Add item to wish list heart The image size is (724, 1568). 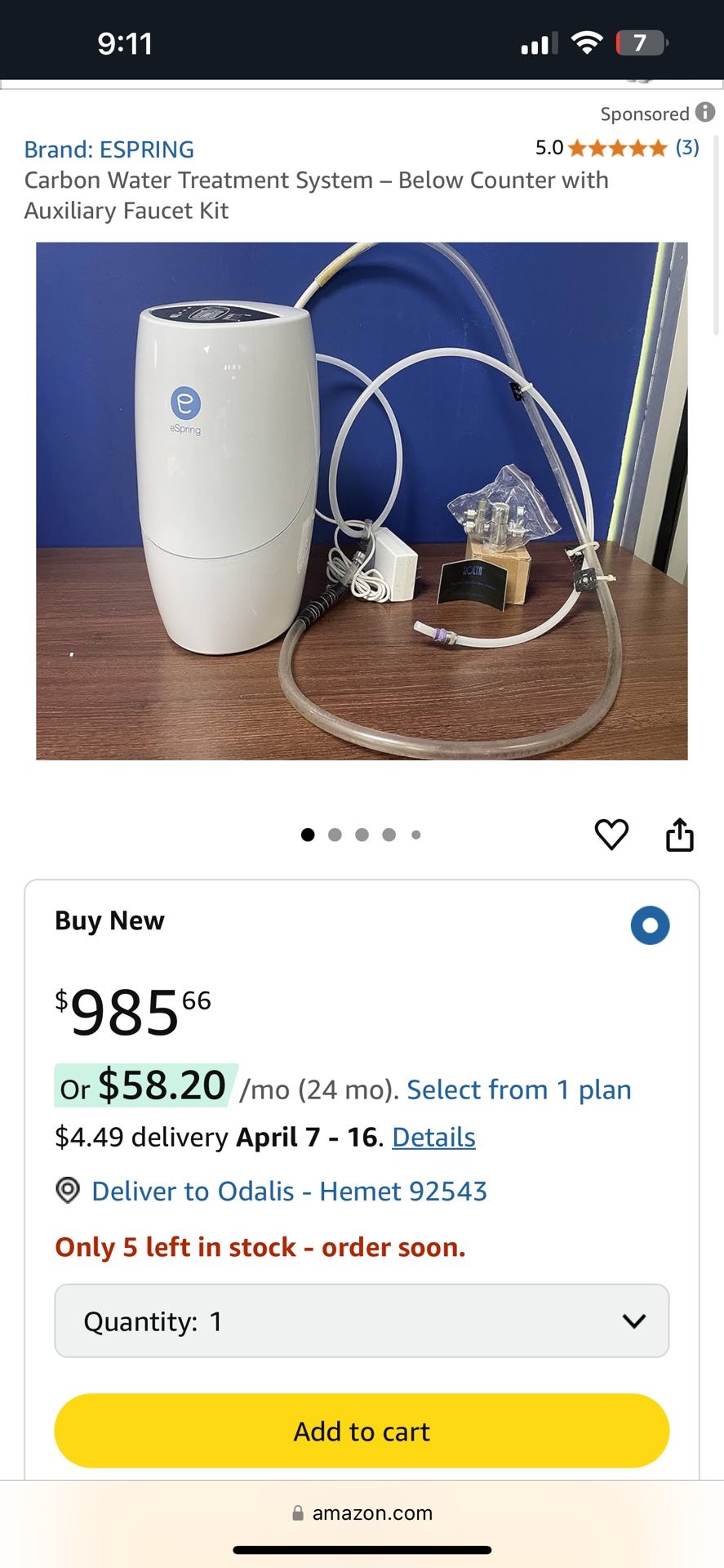click(x=611, y=835)
